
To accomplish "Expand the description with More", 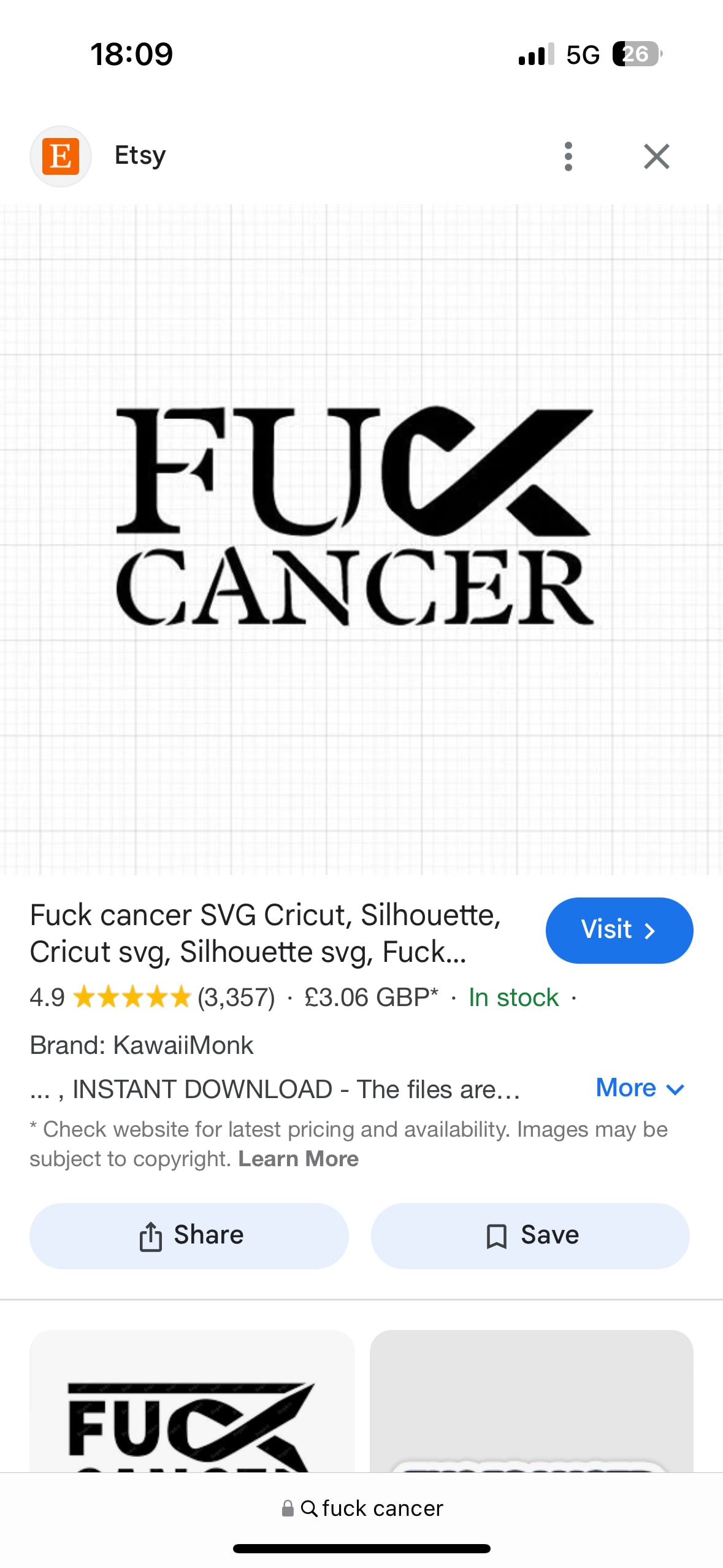I will tap(640, 1088).
